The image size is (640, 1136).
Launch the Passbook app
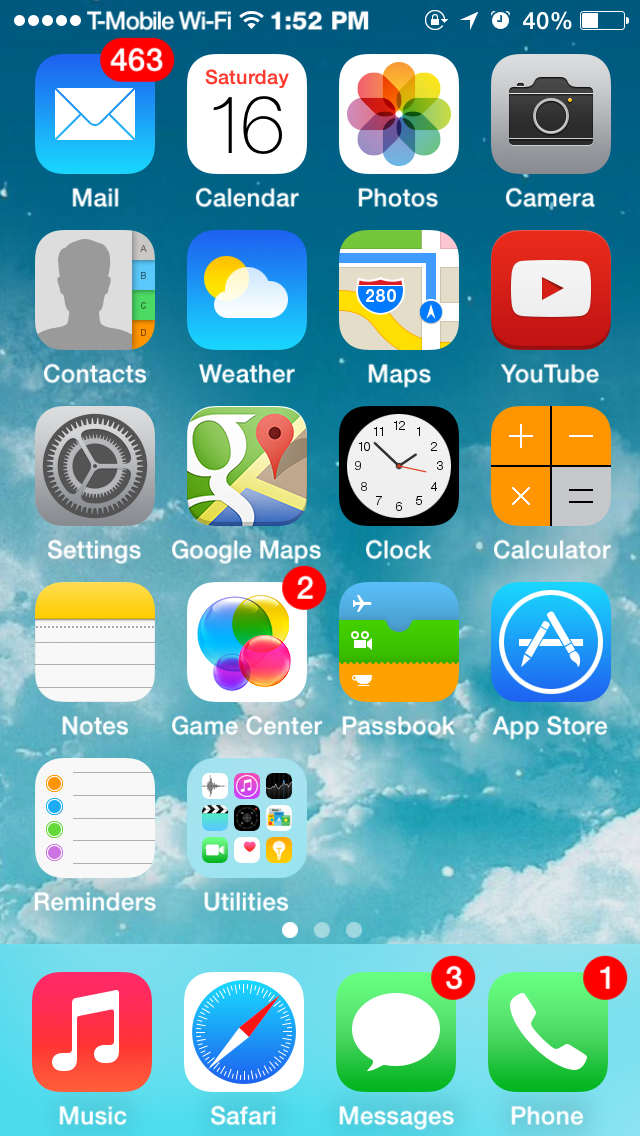tap(399, 642)
